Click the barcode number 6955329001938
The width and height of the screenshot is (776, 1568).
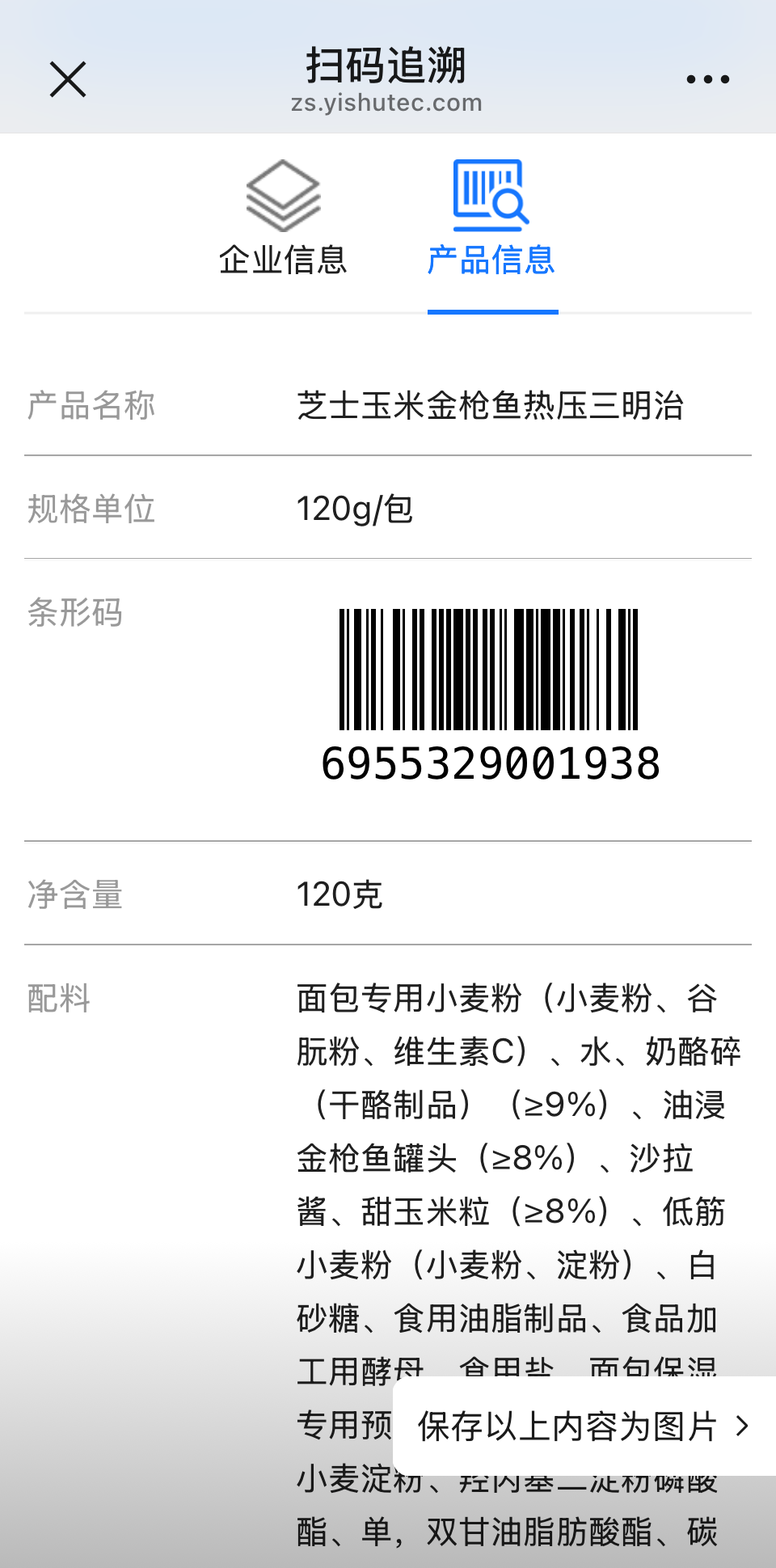[491, 763]
